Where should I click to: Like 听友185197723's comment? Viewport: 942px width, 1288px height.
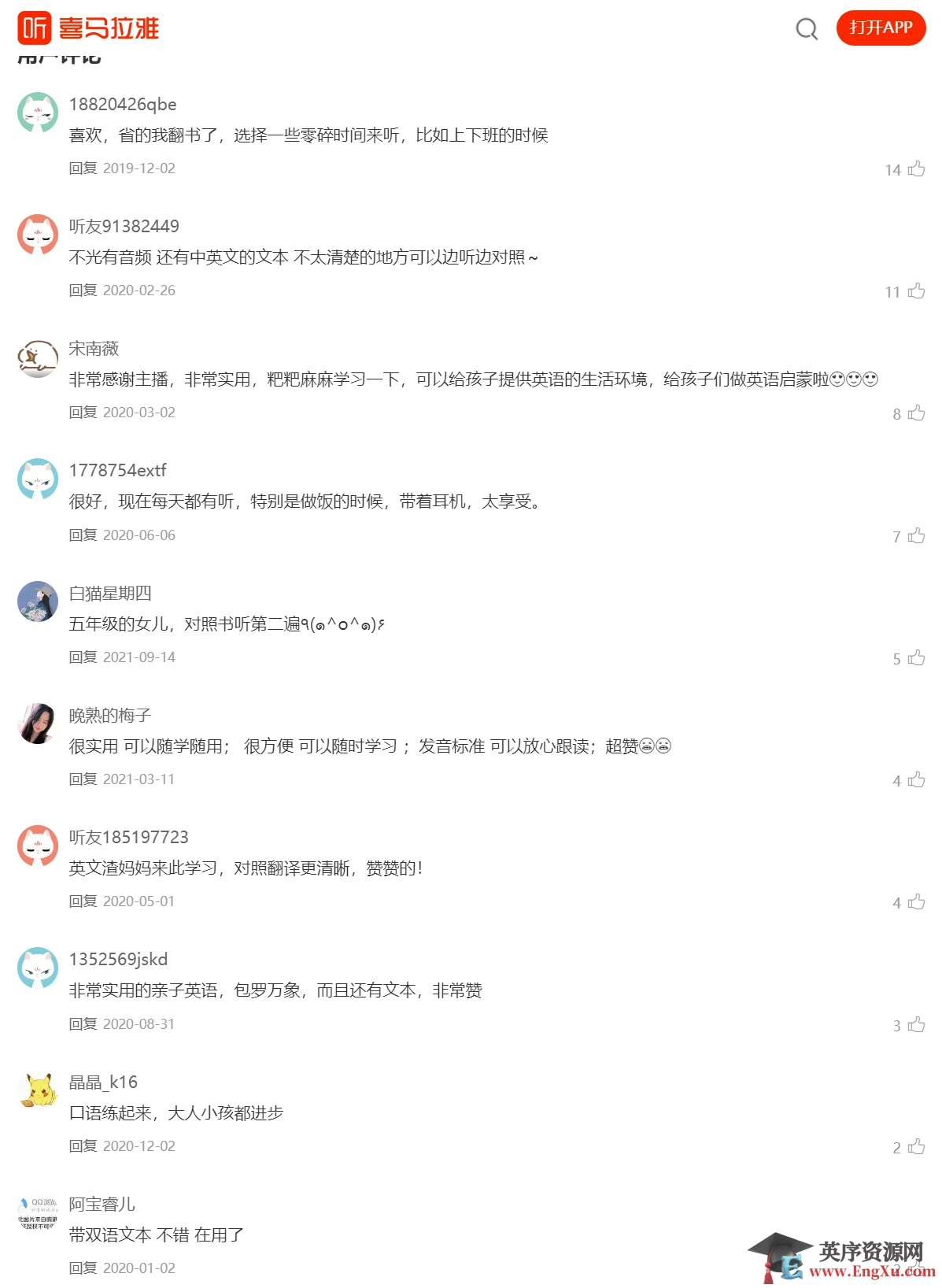(916, 902)
